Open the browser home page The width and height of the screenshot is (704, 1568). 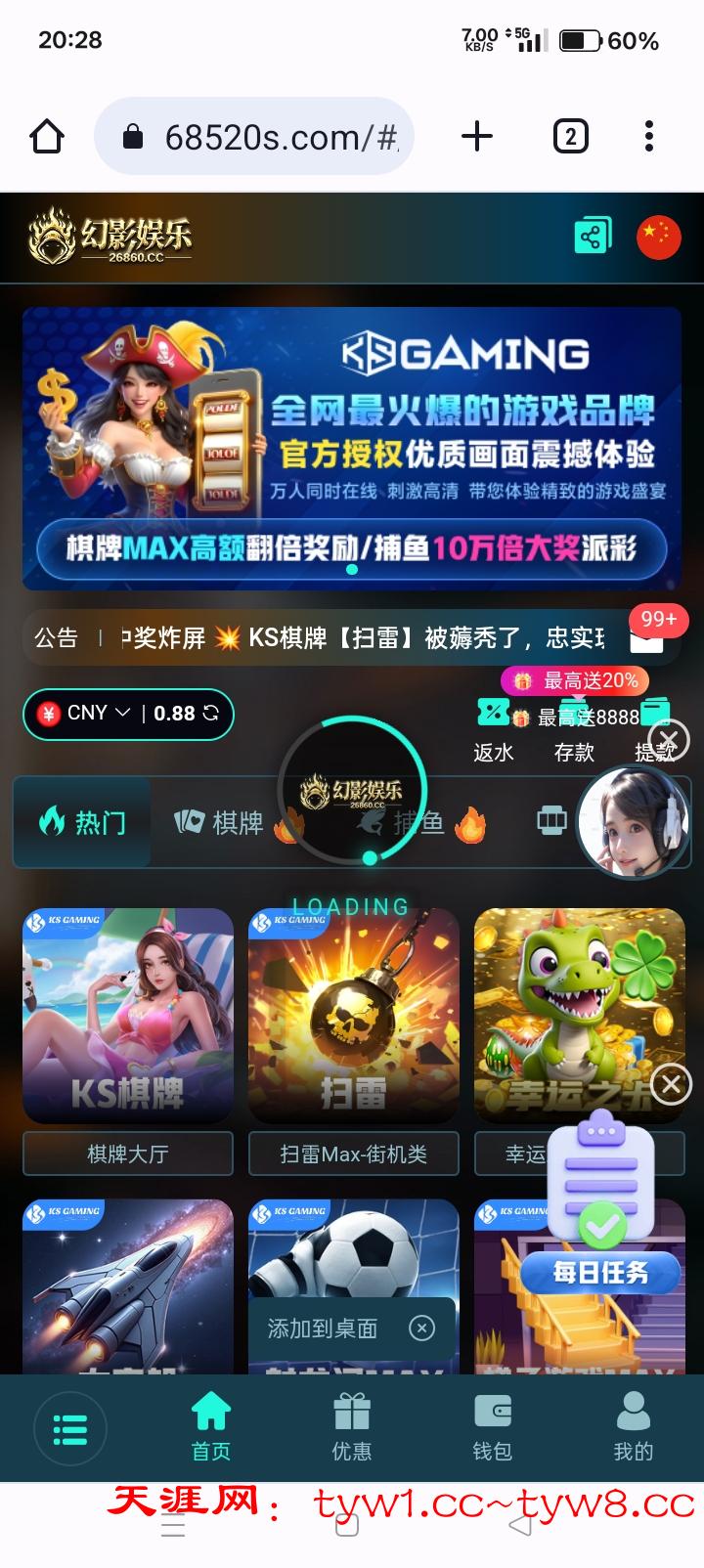pos(47,137)
